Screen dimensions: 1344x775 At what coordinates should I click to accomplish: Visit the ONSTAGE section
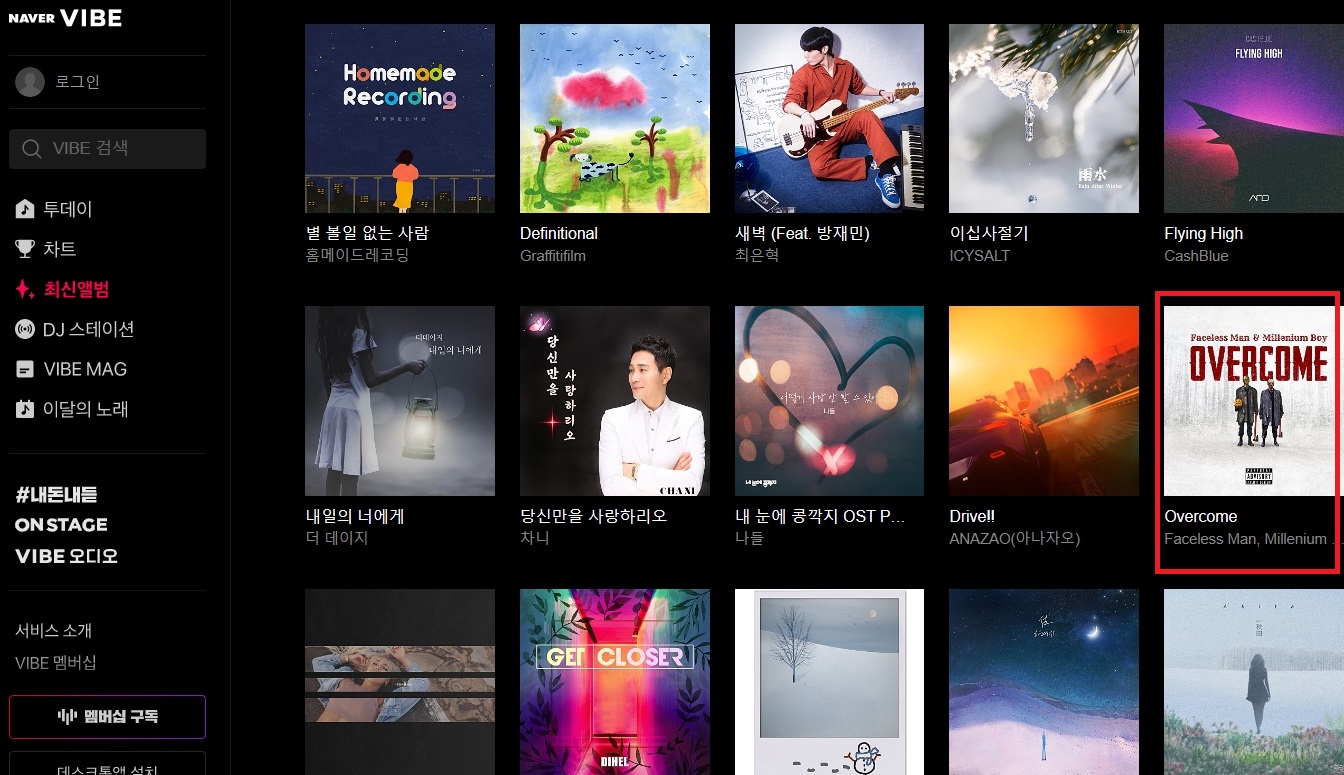point(61,525)
